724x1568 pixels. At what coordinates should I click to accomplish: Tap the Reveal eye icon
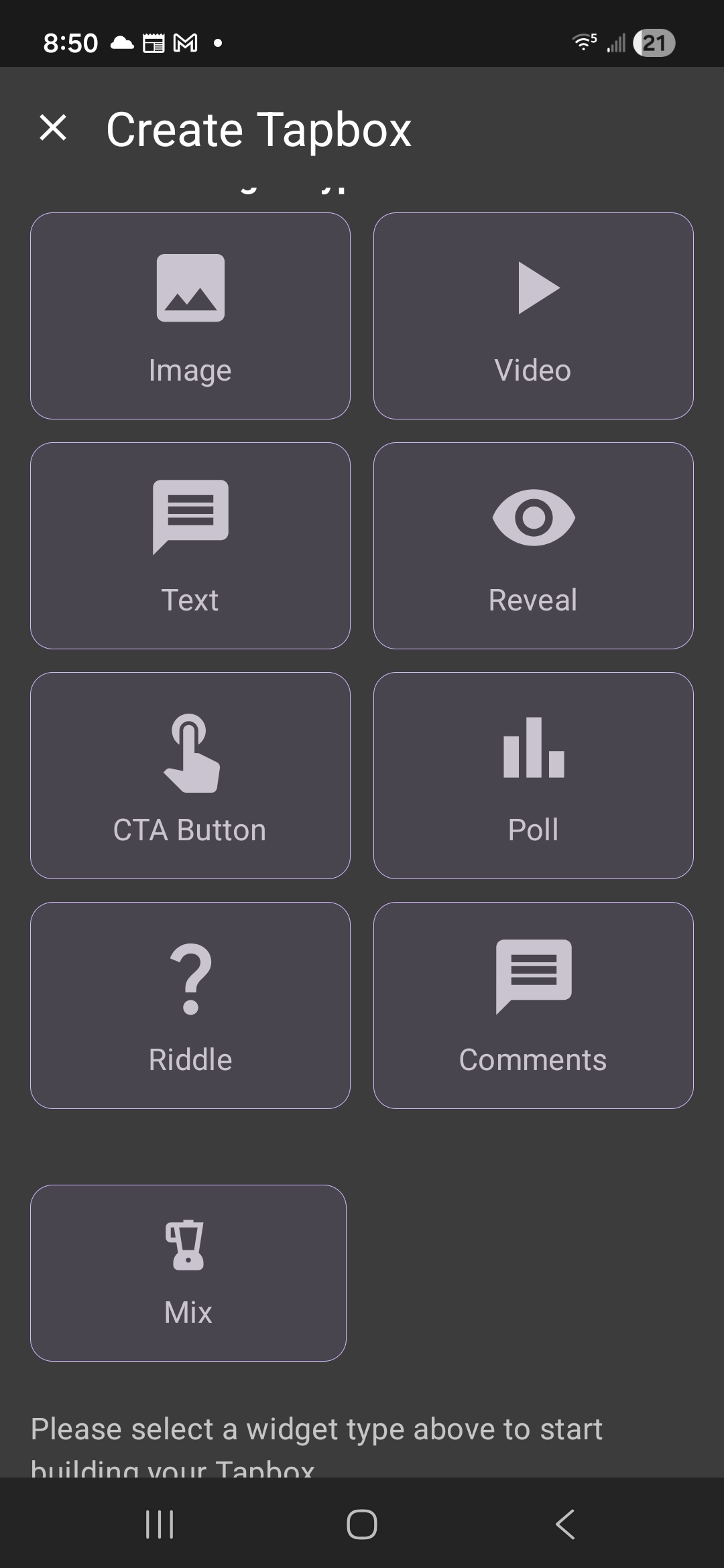[x=534, y=517]
